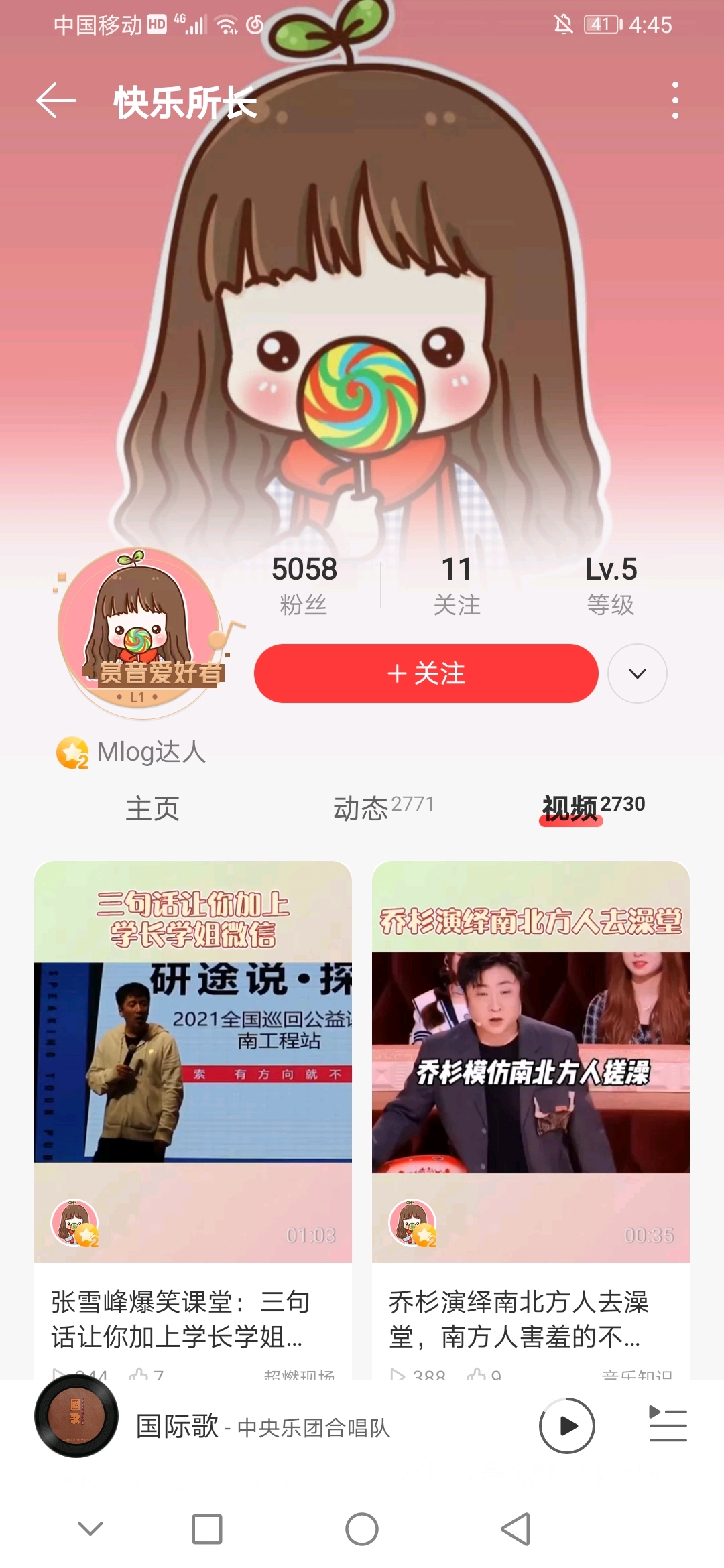Screen dimensions: 724x1568
Task: Open the overflow menu of three dots
Action: [674, 101]
